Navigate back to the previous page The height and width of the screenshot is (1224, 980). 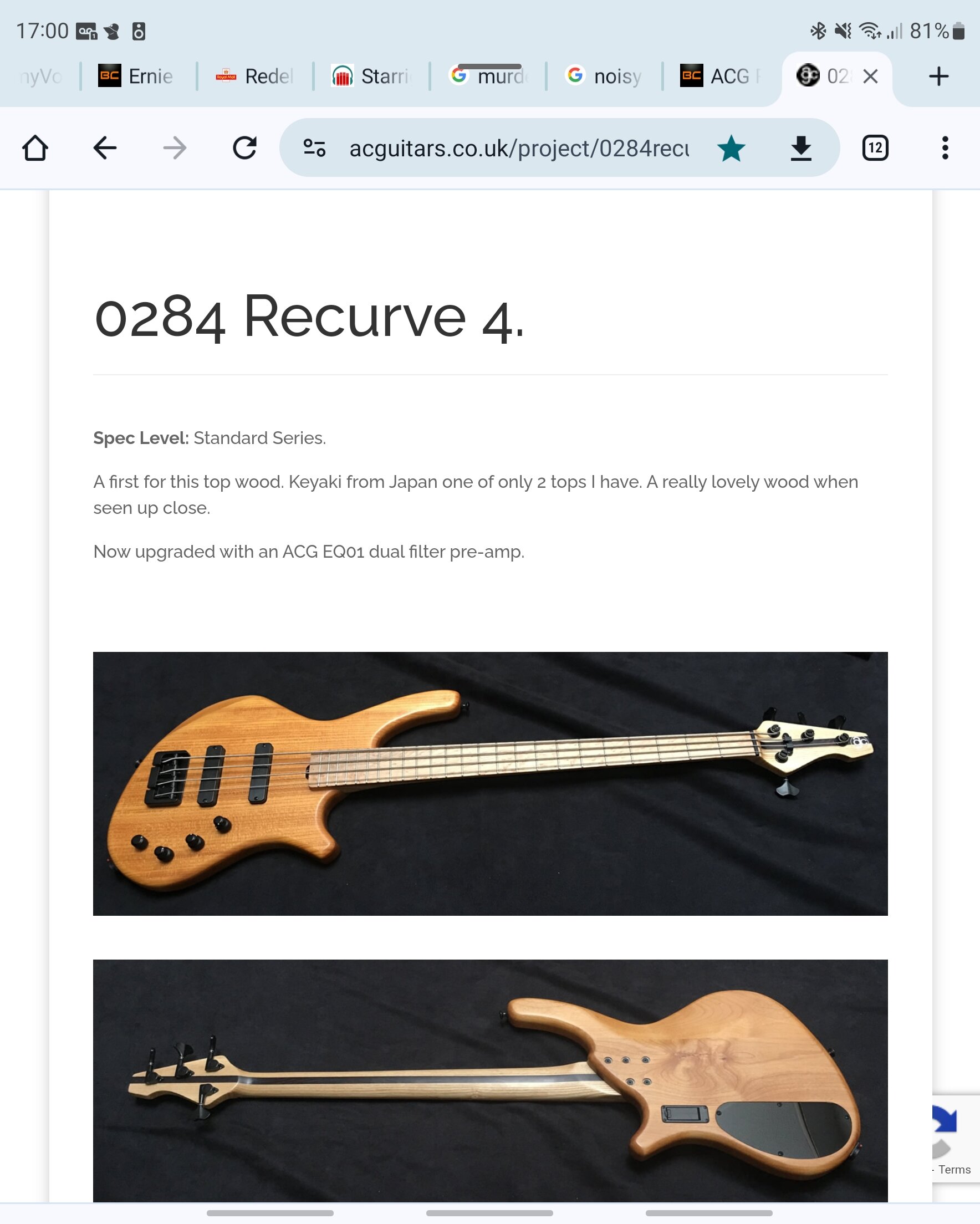[x=105, y=148]
